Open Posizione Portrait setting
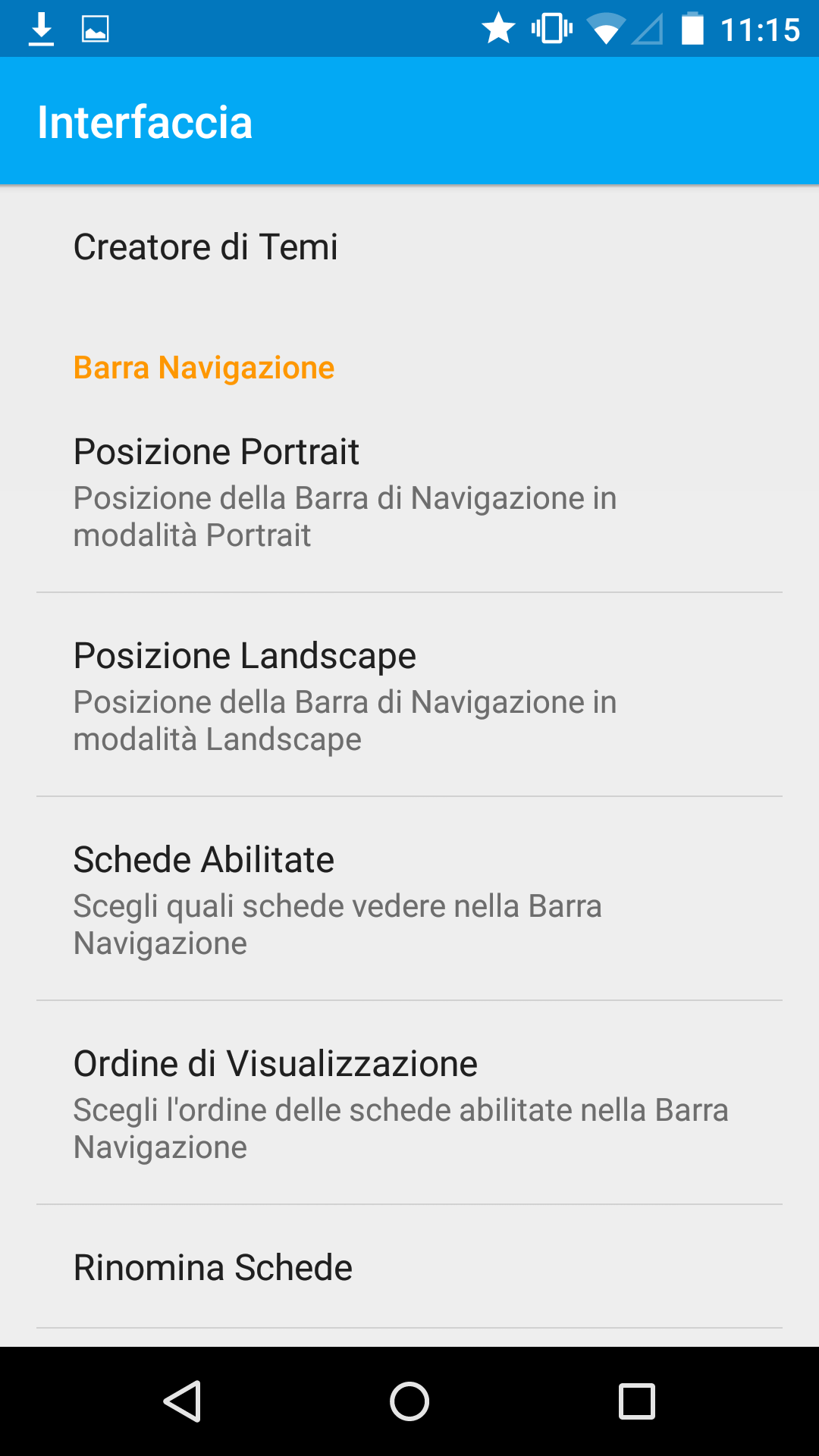819x1456 pixels. click(409, 491)
